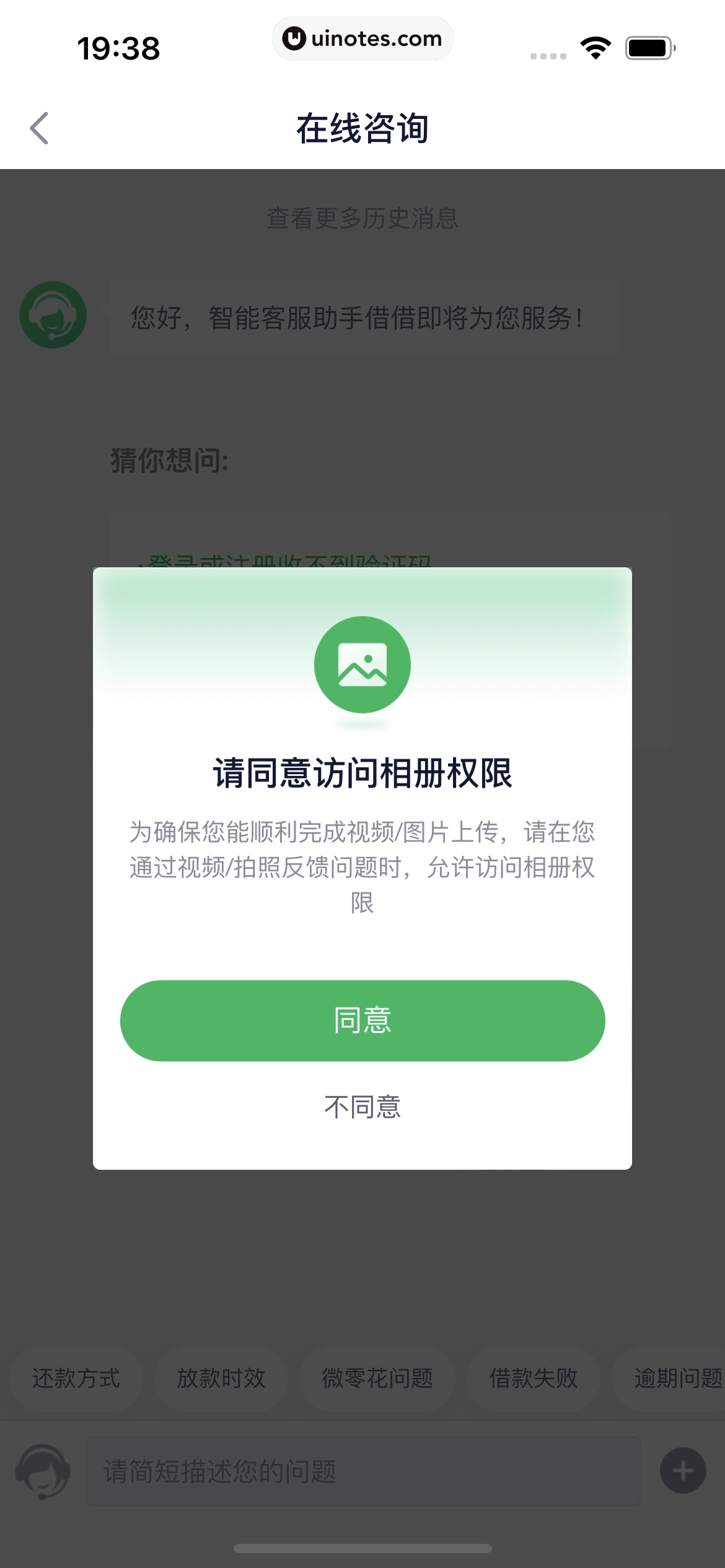The width and height of the screenshot is (725, 1568).
Task: Select the 借款失败 quick question
Action: 534,1377
